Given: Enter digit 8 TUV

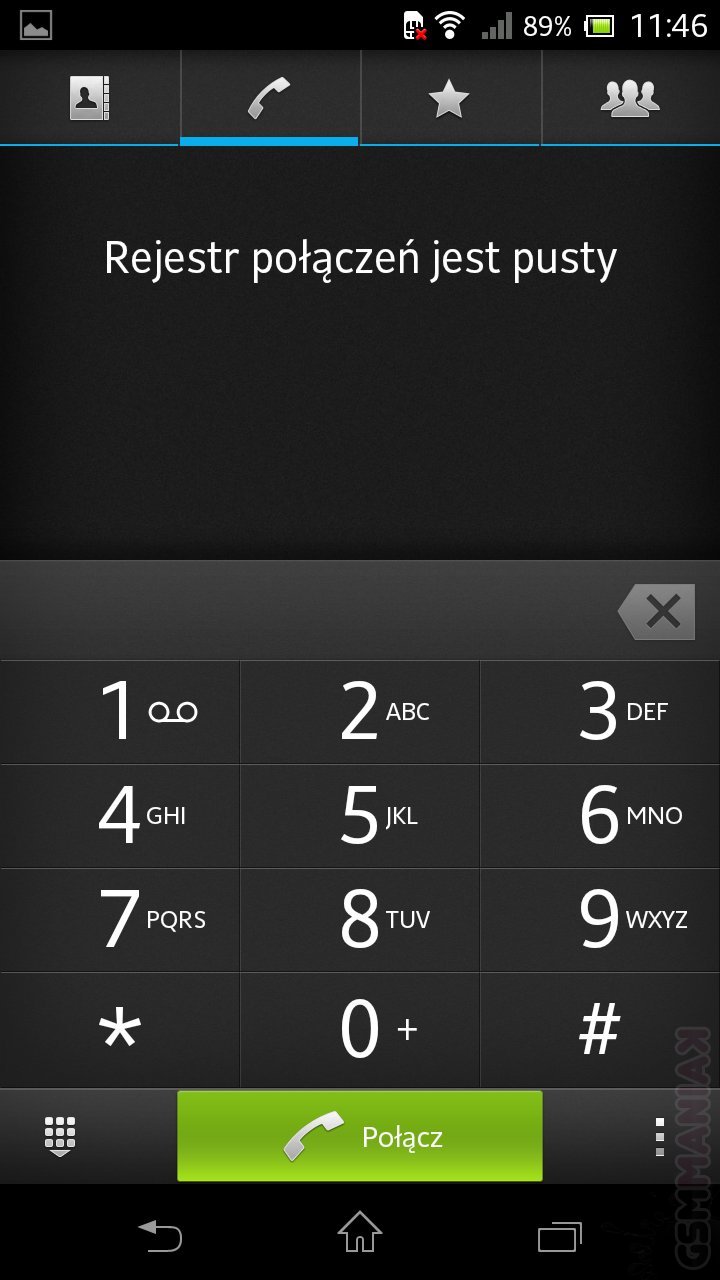Looking at the screenshot, I should [360, 920].
